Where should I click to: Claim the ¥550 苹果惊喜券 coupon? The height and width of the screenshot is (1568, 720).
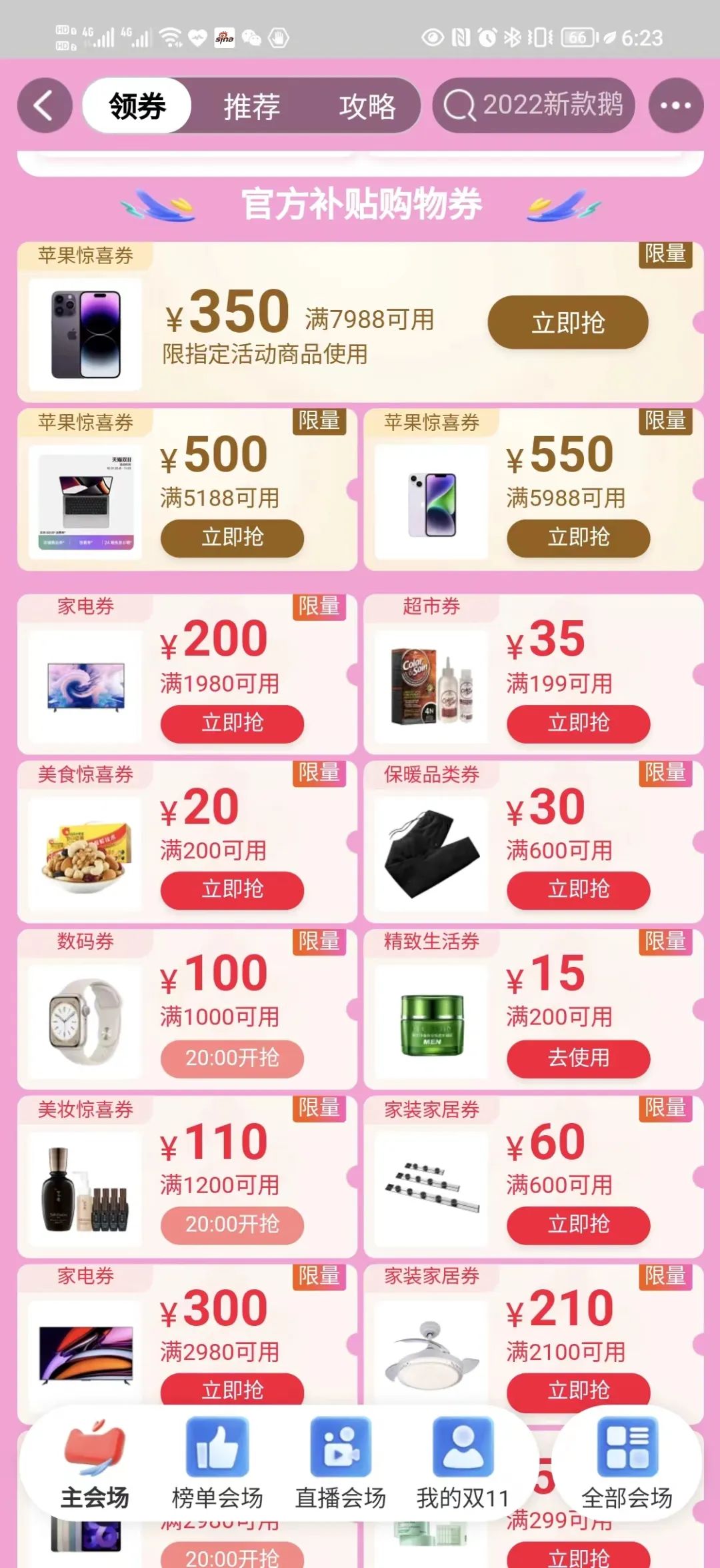pyautogui.click(x=578, y=538)
